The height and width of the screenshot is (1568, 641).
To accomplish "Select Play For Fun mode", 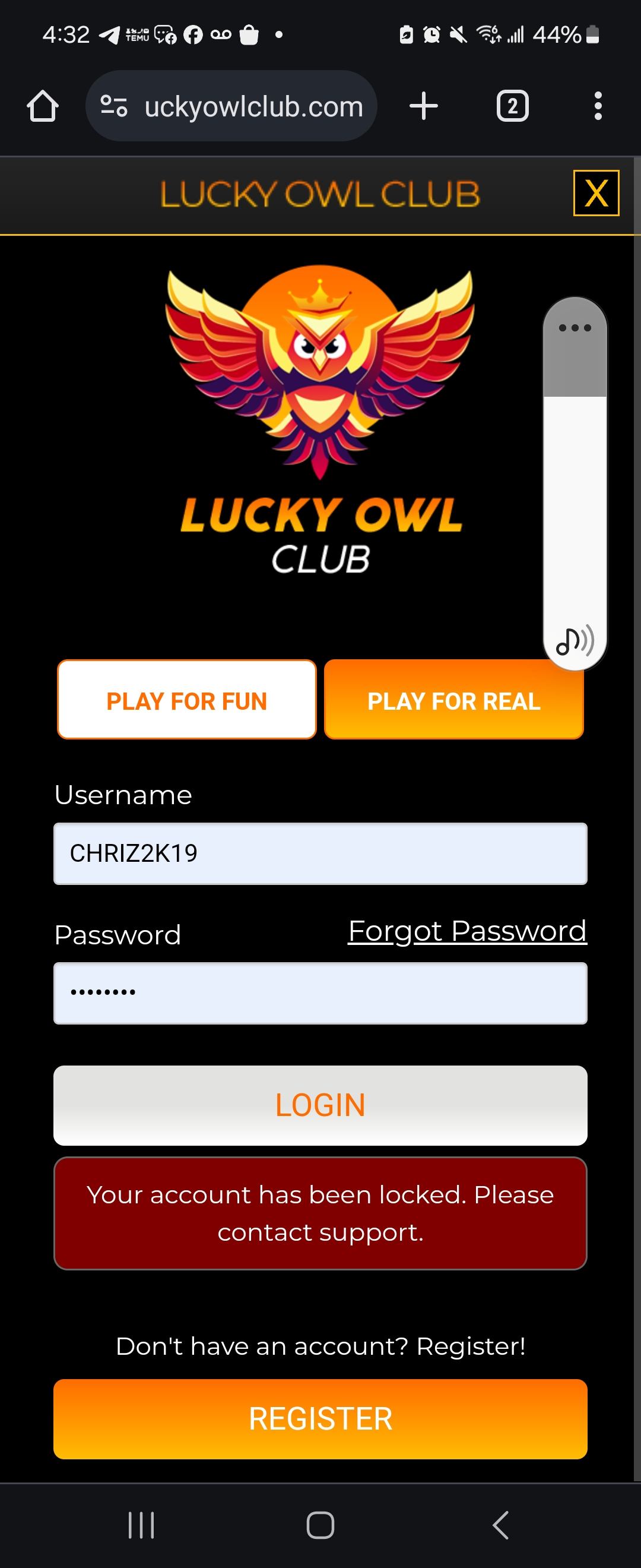I will [x=187, y=700].
